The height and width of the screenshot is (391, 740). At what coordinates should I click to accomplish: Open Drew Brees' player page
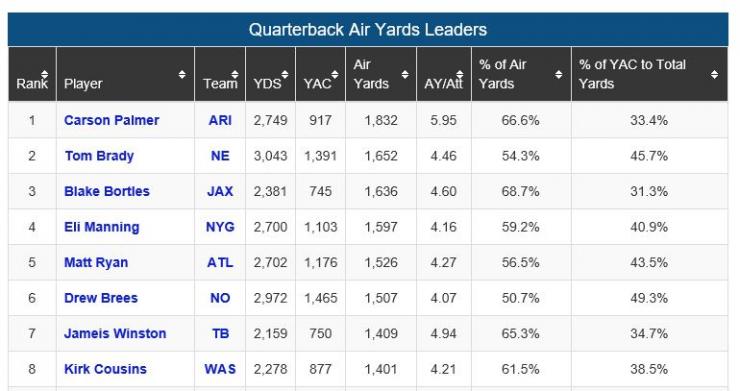(101, 298)
